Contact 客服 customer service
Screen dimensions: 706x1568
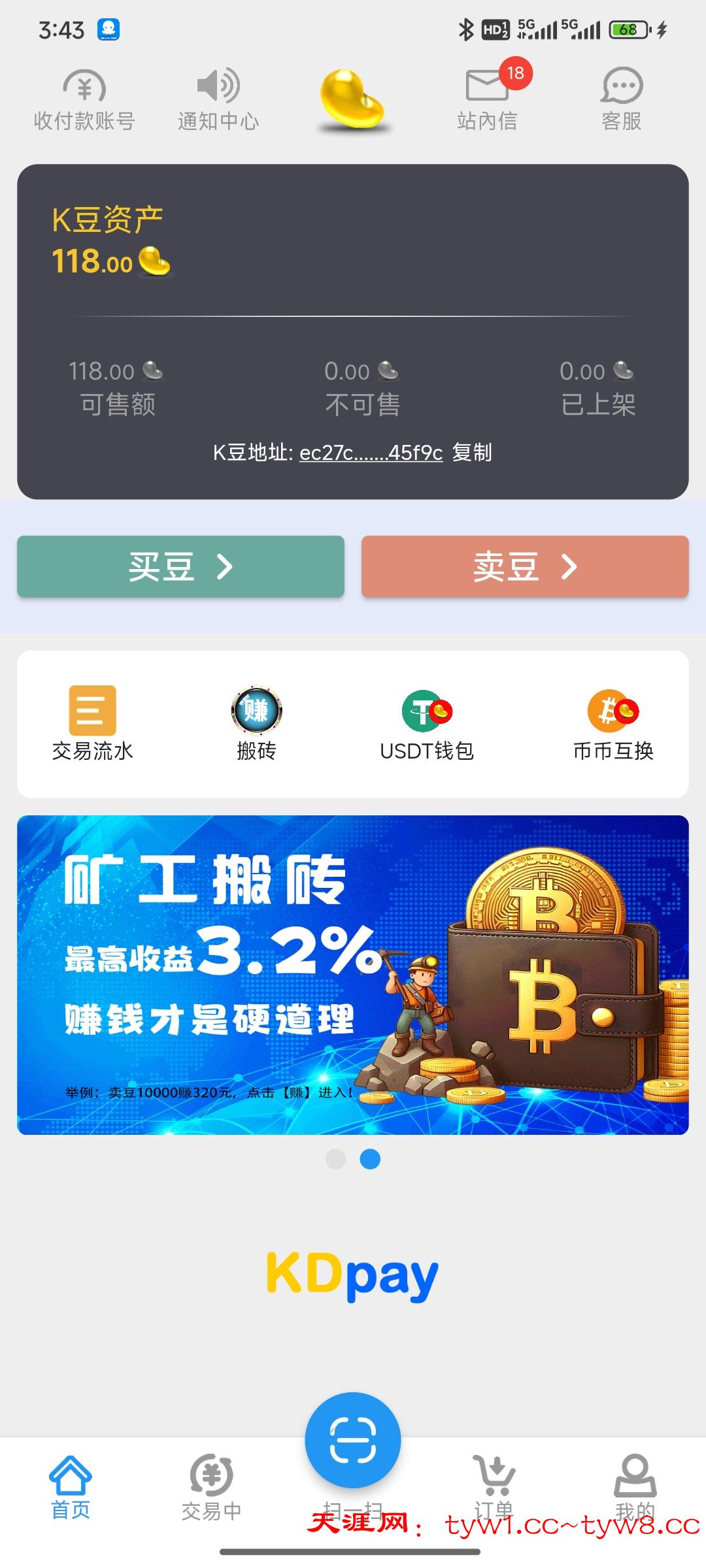click(620, 98)
